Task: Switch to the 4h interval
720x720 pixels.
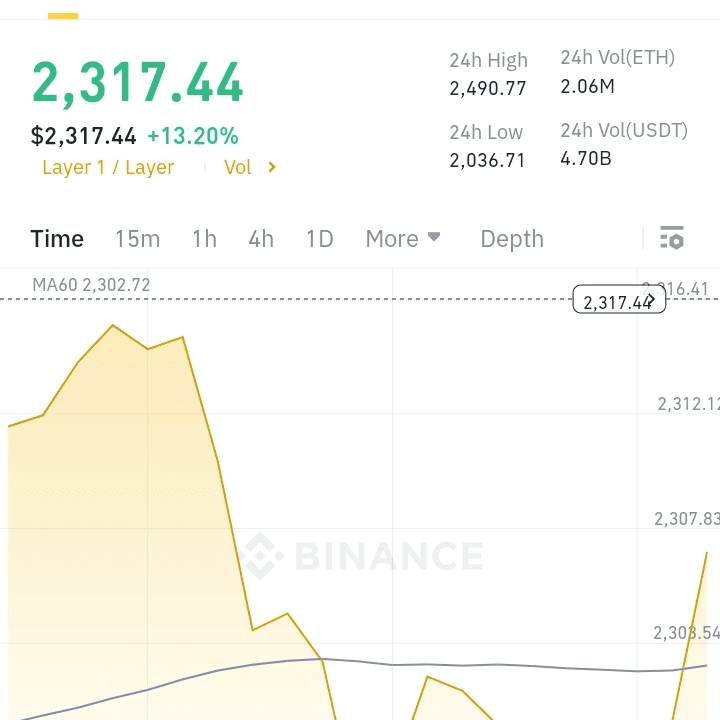Action: [x=261, y=239]
